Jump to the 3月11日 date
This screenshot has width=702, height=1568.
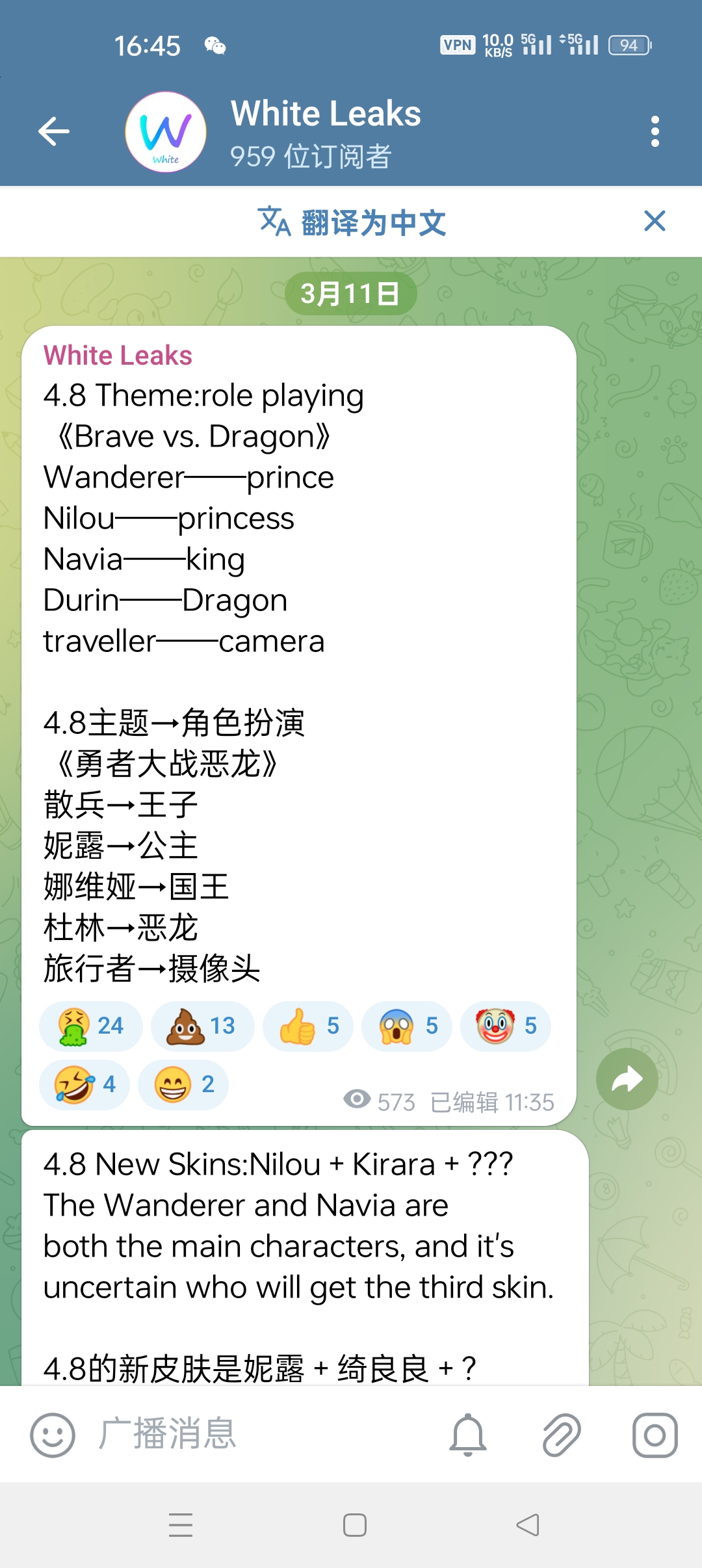pyautogui.click(x=350, y=294)
